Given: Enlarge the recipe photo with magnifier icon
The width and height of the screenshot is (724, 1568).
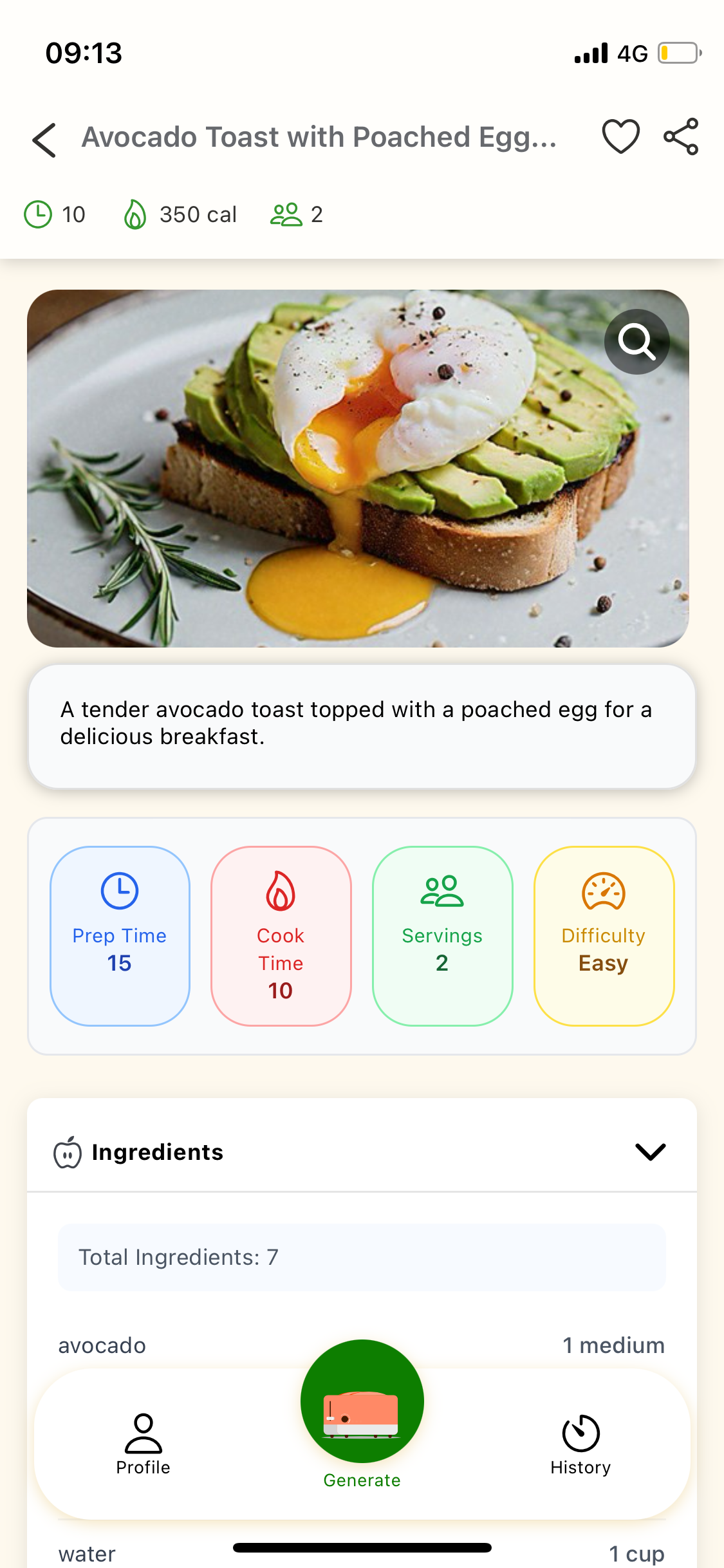Looking at the screenshot, I should coord(636,342).
